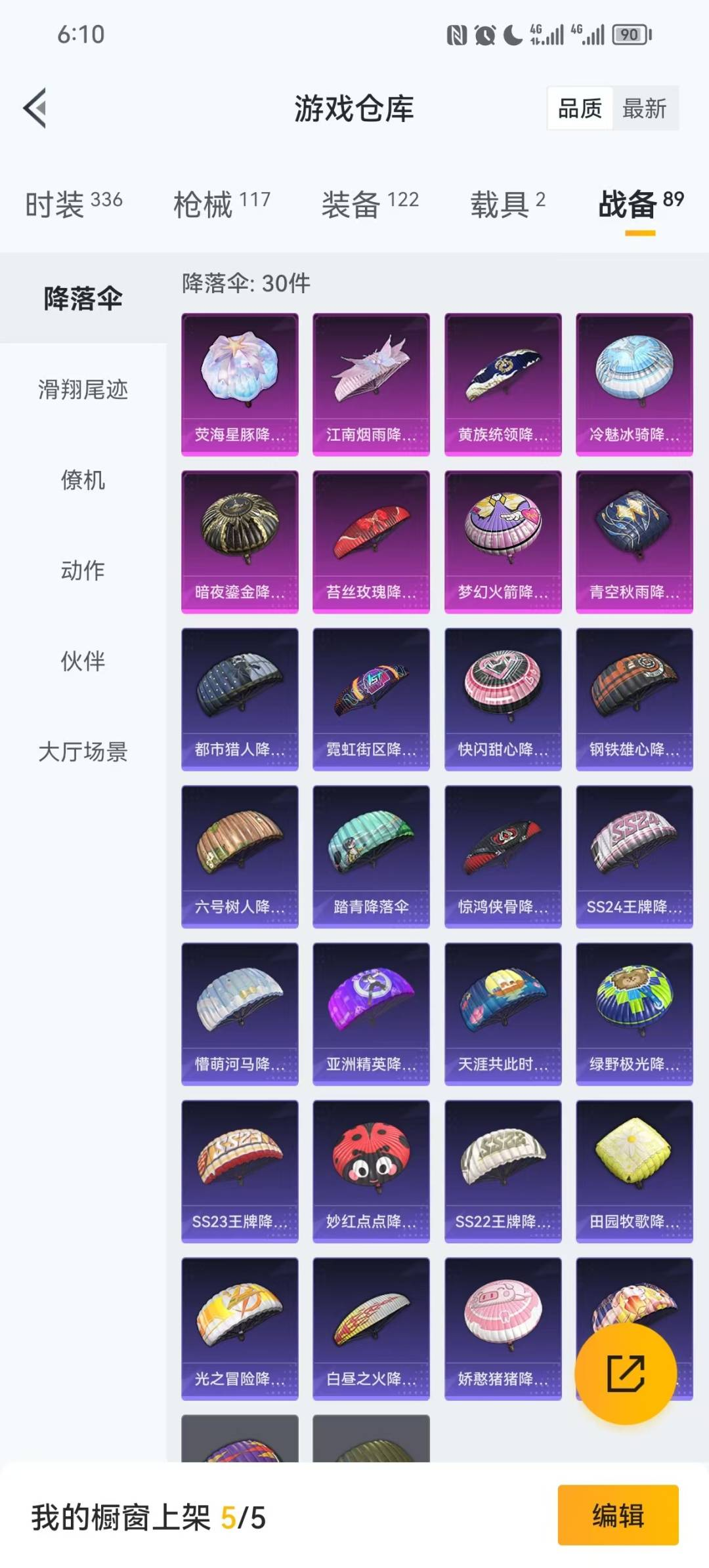
Task: Switch to the 装备 tab
Action: 370,204
